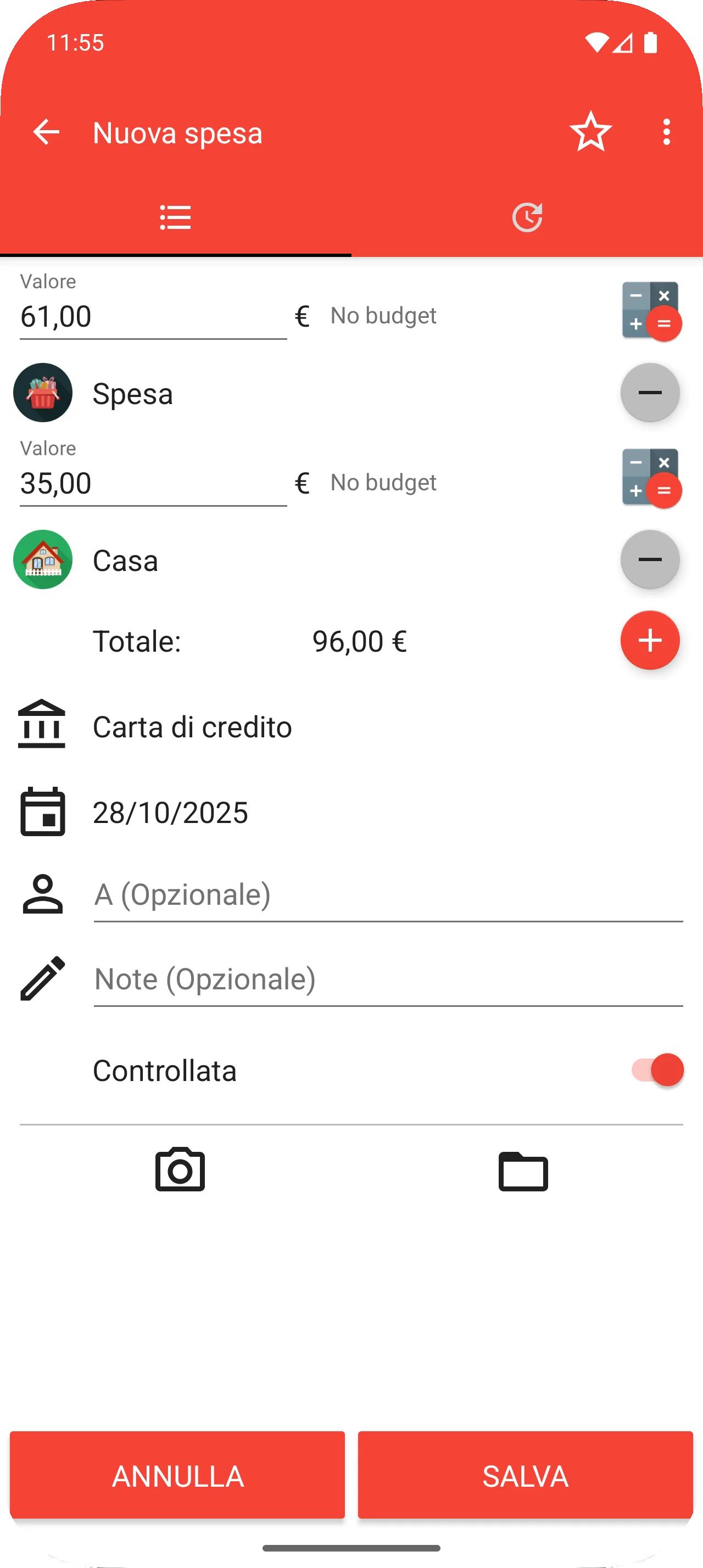Choose the Carta di credito account
The image size is (703, 1568).
[x=192, y=727]
